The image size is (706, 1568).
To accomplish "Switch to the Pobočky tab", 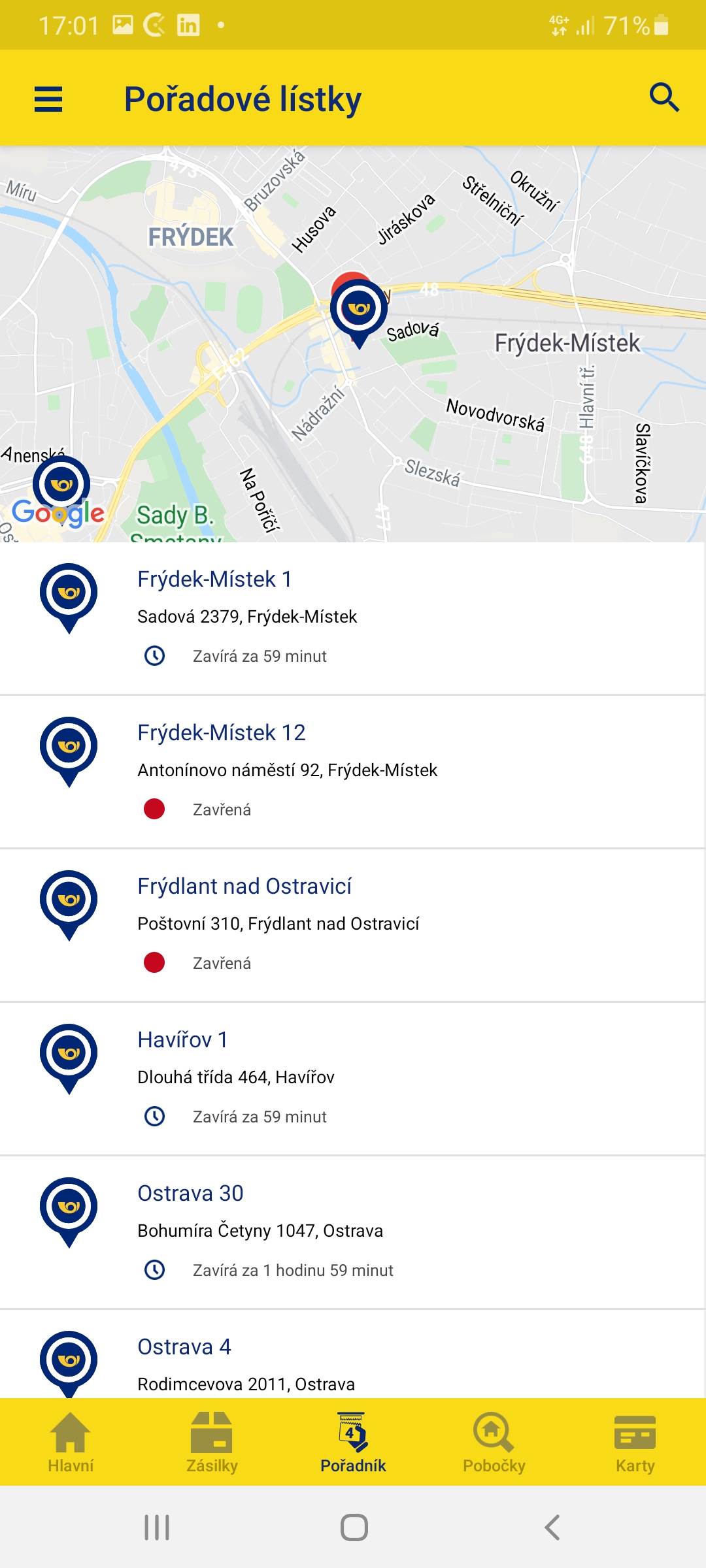I will [494, 1443].
